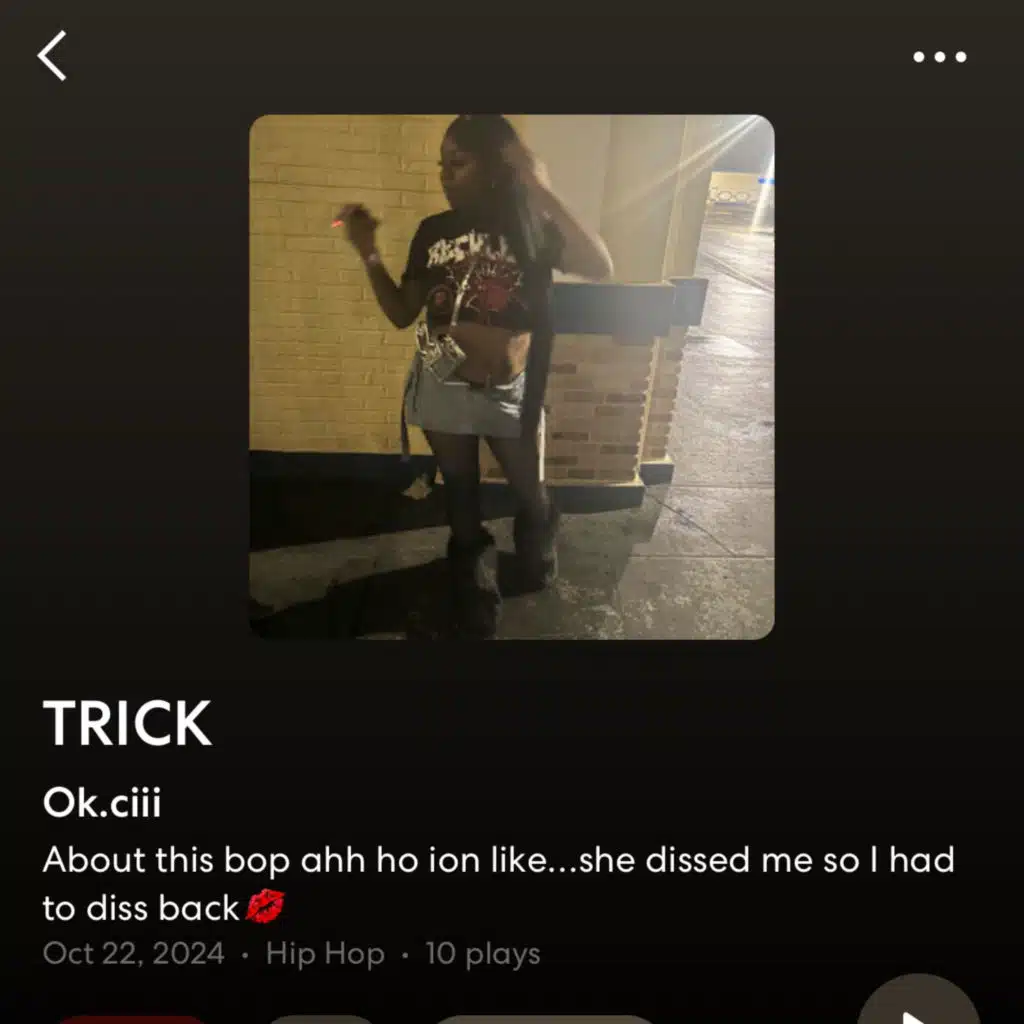Open the three-dot overflow menu
The height and width of the screenshot is (1024, 1024).
point(939,57)
